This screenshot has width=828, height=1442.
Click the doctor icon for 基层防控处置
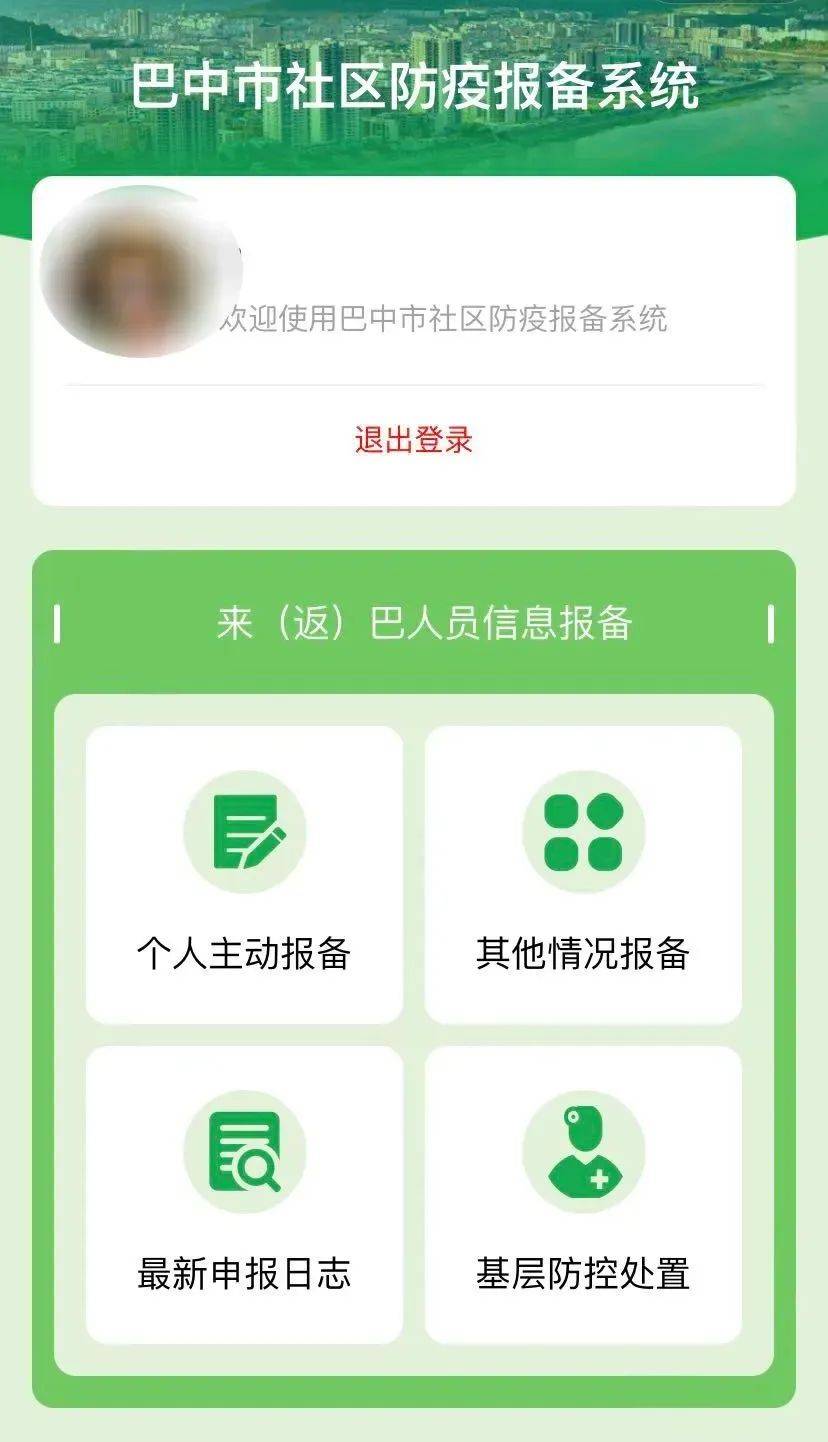coord(584,1151)
